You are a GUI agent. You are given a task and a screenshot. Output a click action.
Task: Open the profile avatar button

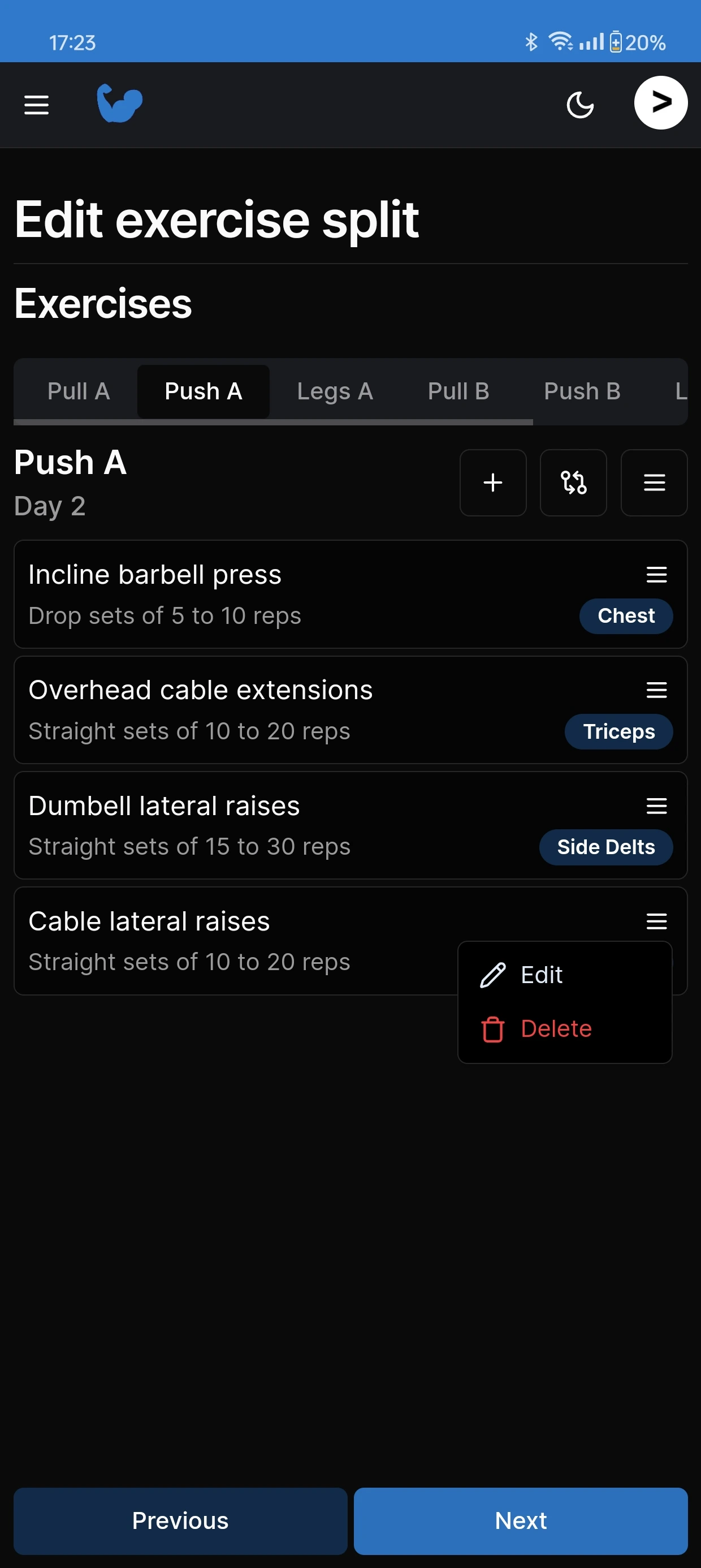click(x=661, y=103)
